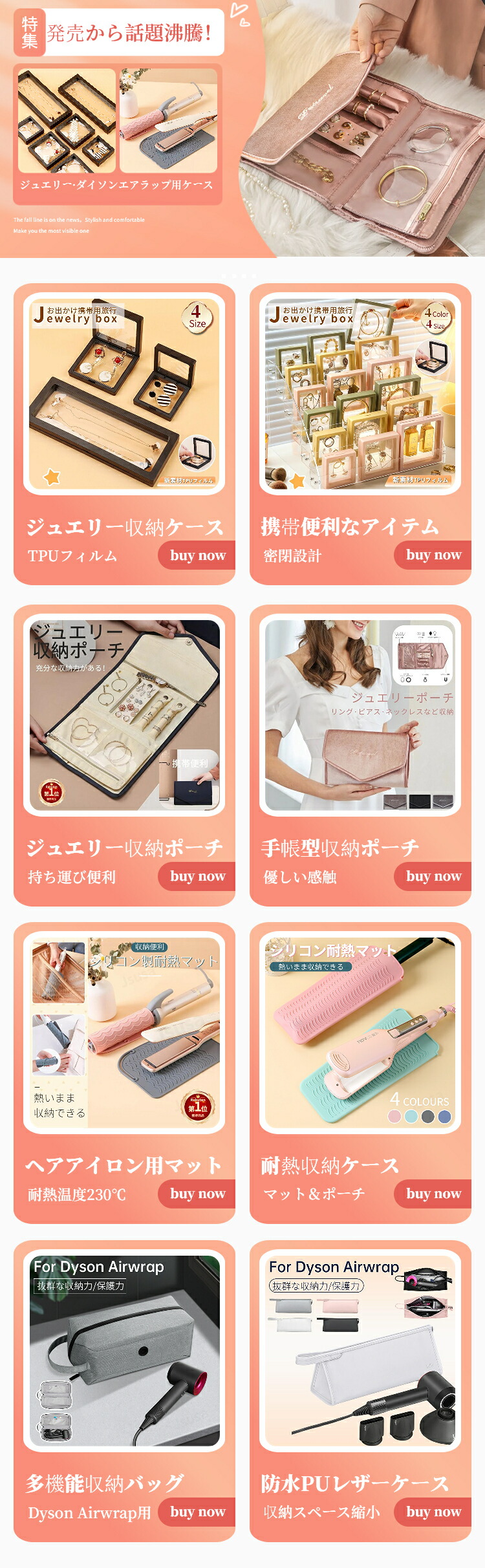The height and width of the screenshot is (1568, 485).
Task: View the white Dyson Airwrap PU case image
Action: point(360,1350)
